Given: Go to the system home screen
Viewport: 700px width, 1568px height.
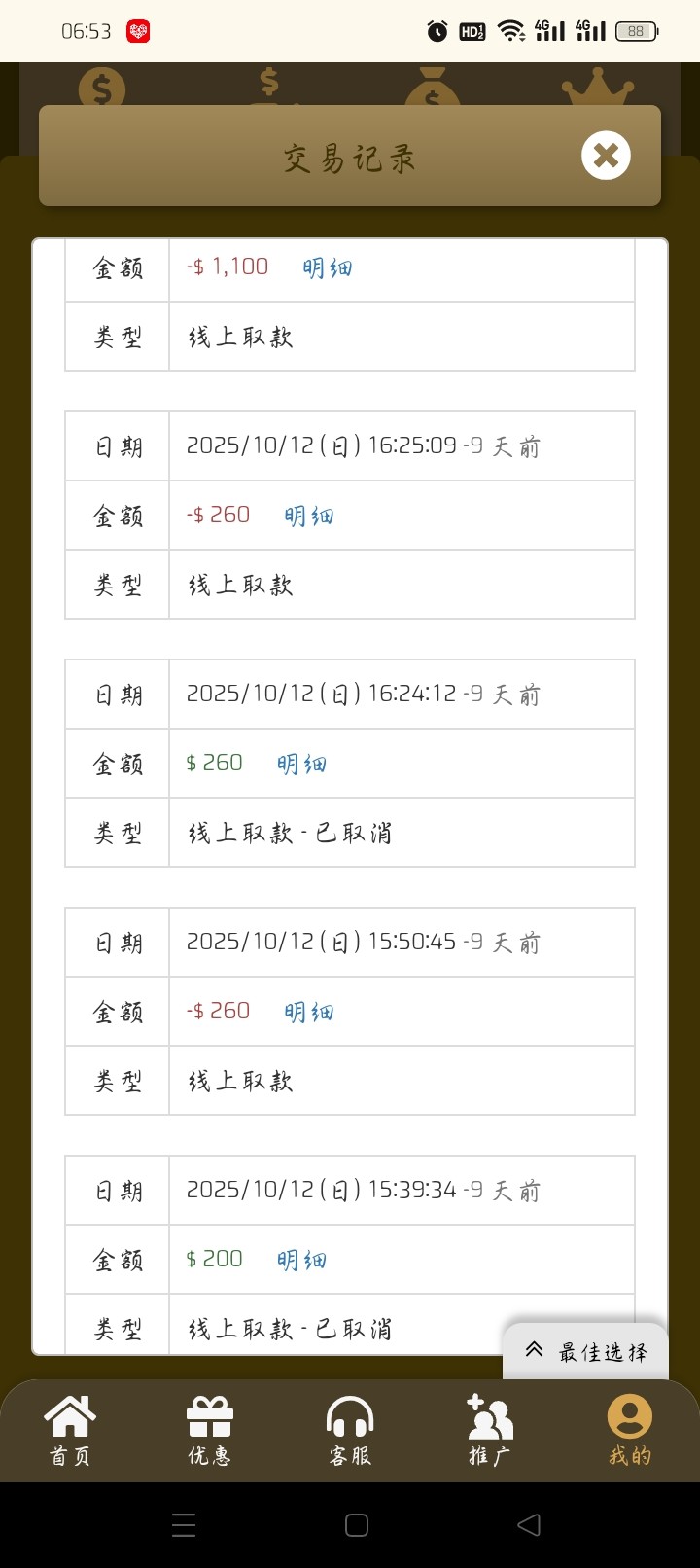Looking at the screenshot, I should (x=357, y=1524).
